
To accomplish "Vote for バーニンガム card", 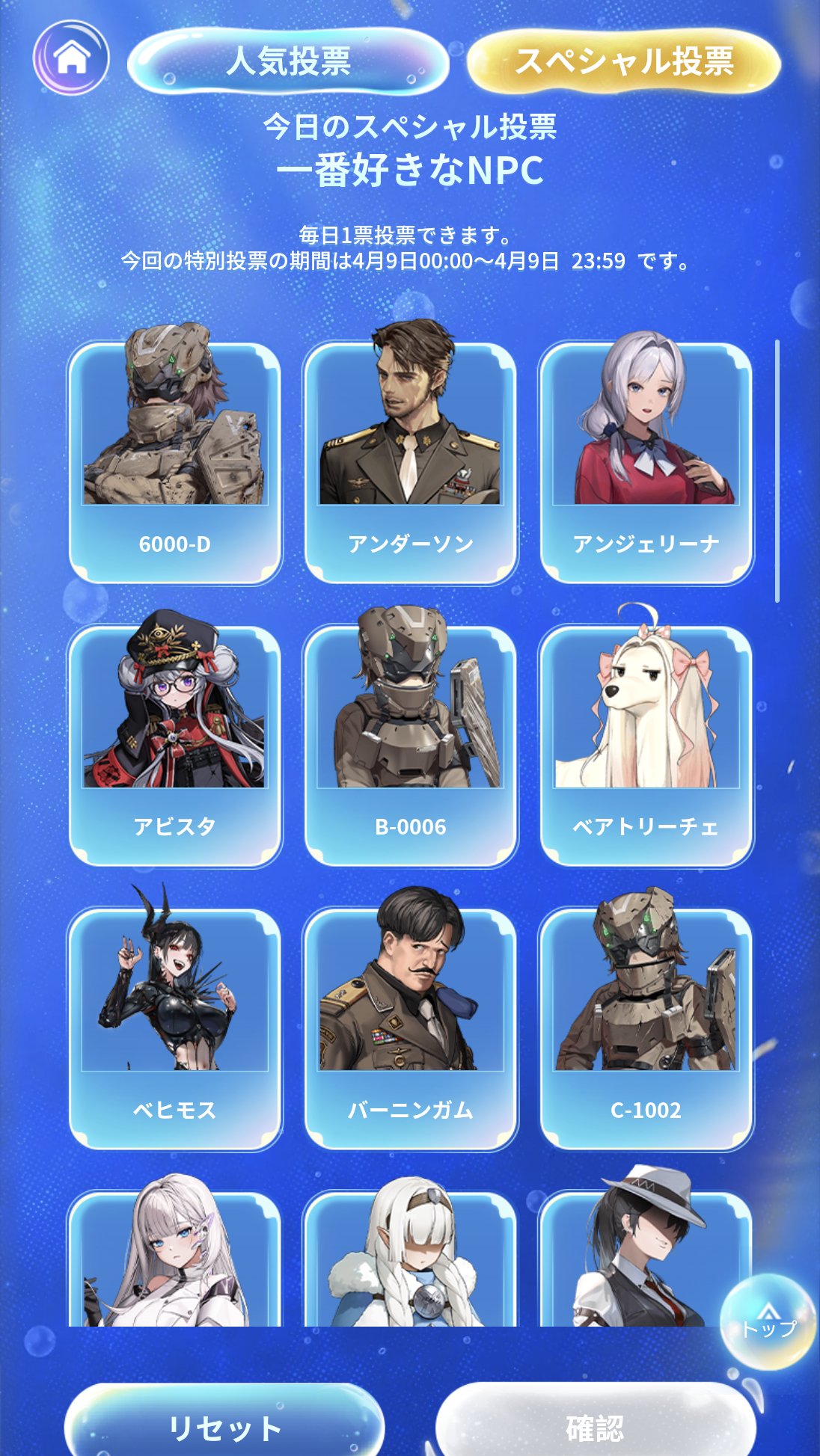I will click(x=410, y=1027).
